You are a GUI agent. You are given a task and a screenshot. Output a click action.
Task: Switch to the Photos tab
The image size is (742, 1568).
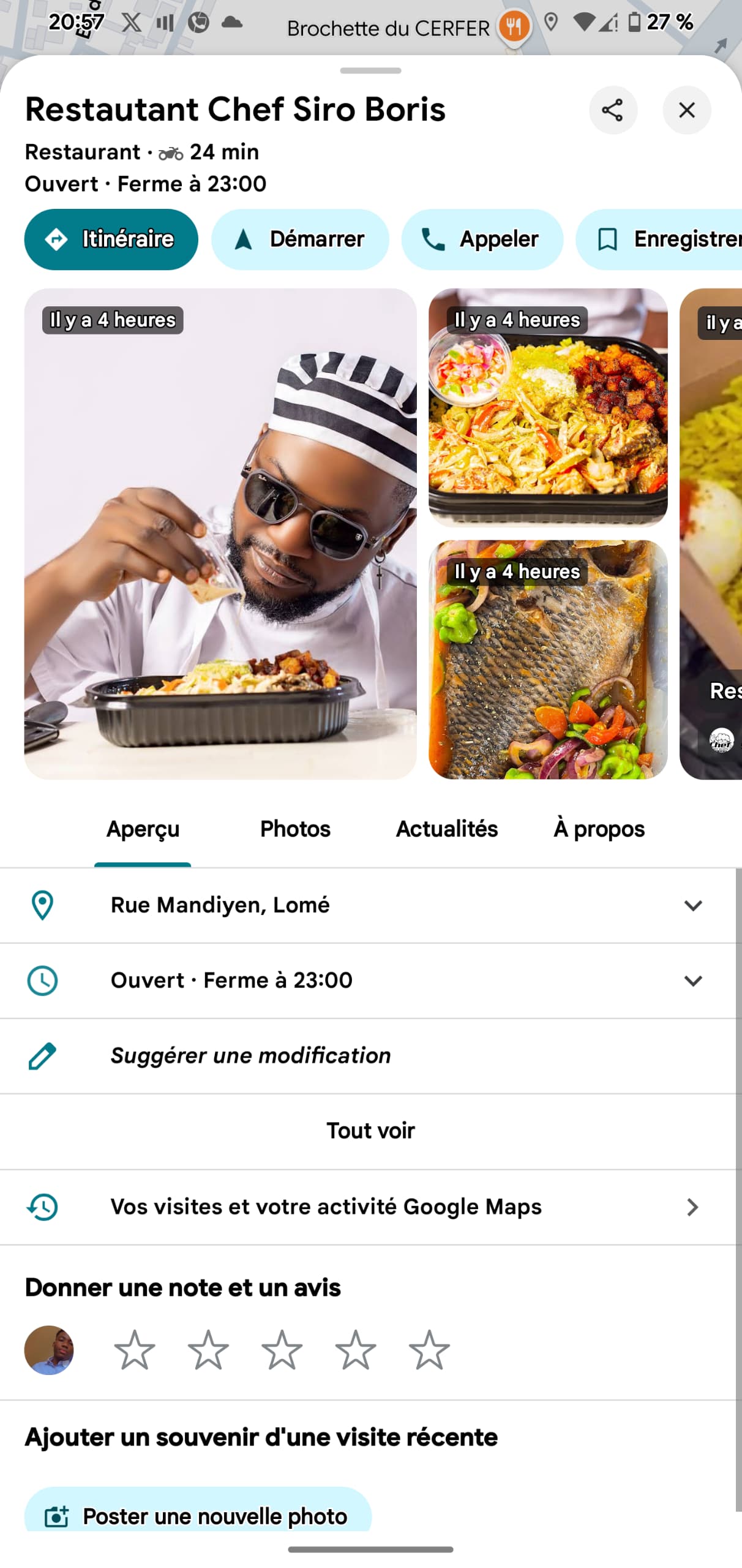pos(295,829)
